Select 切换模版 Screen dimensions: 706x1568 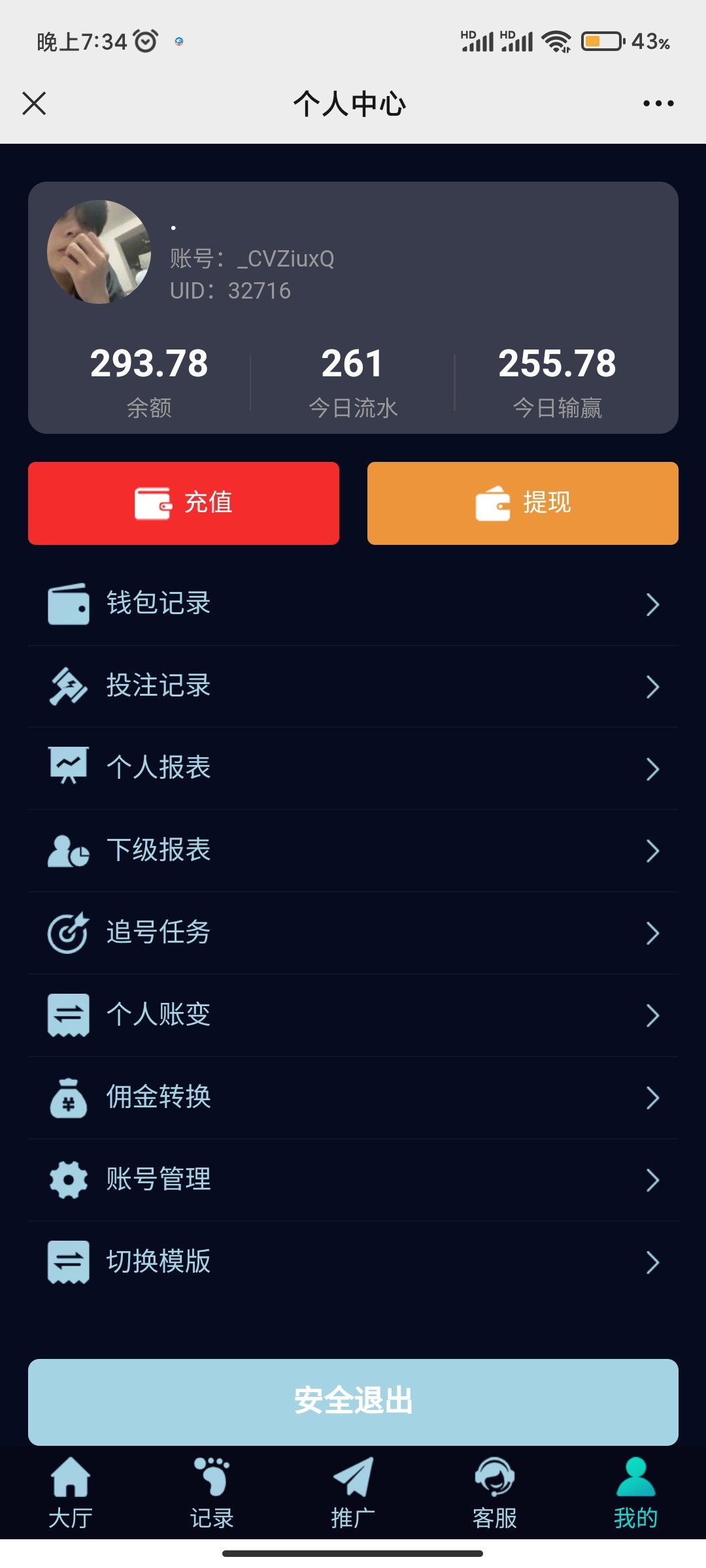pos(353,1262)
